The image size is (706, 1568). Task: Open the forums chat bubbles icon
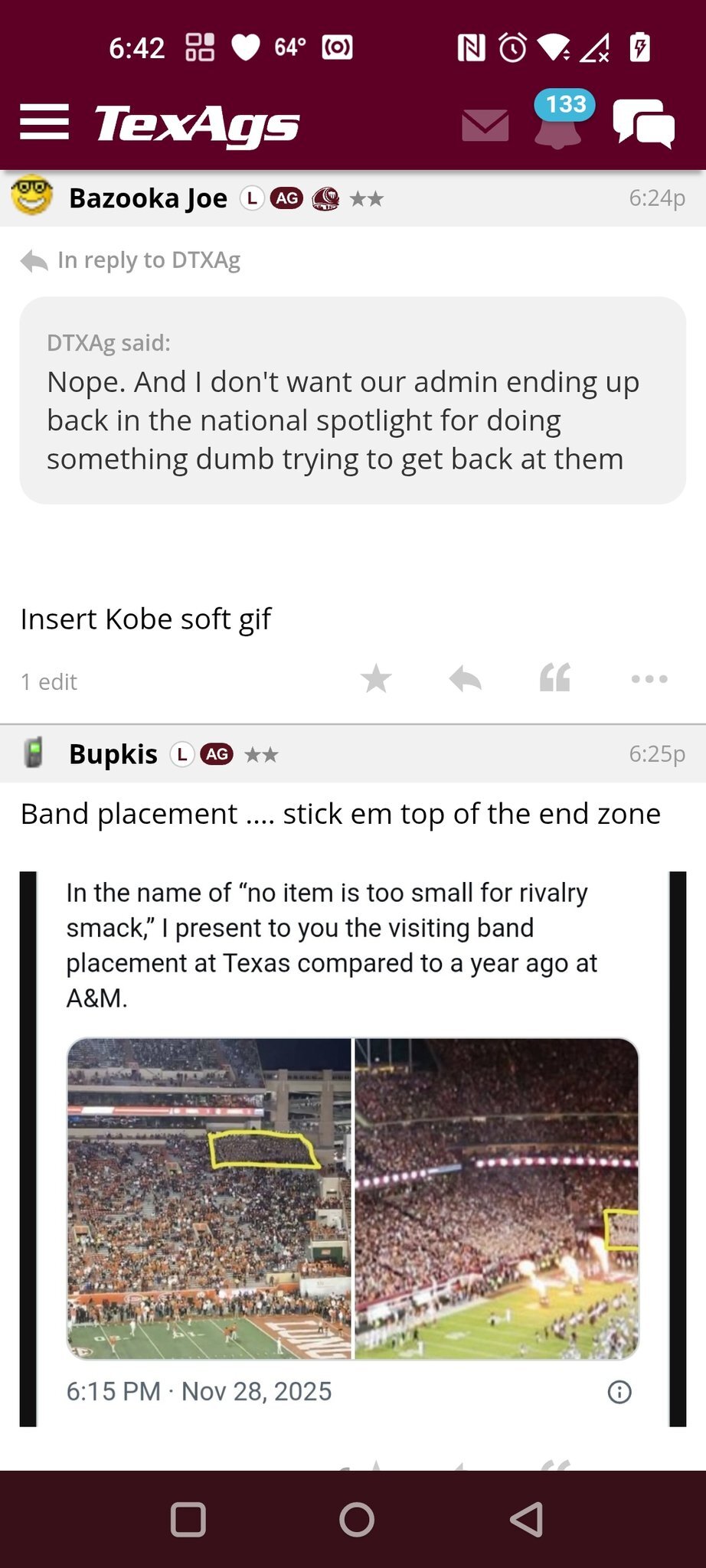[x=643, y=123]
